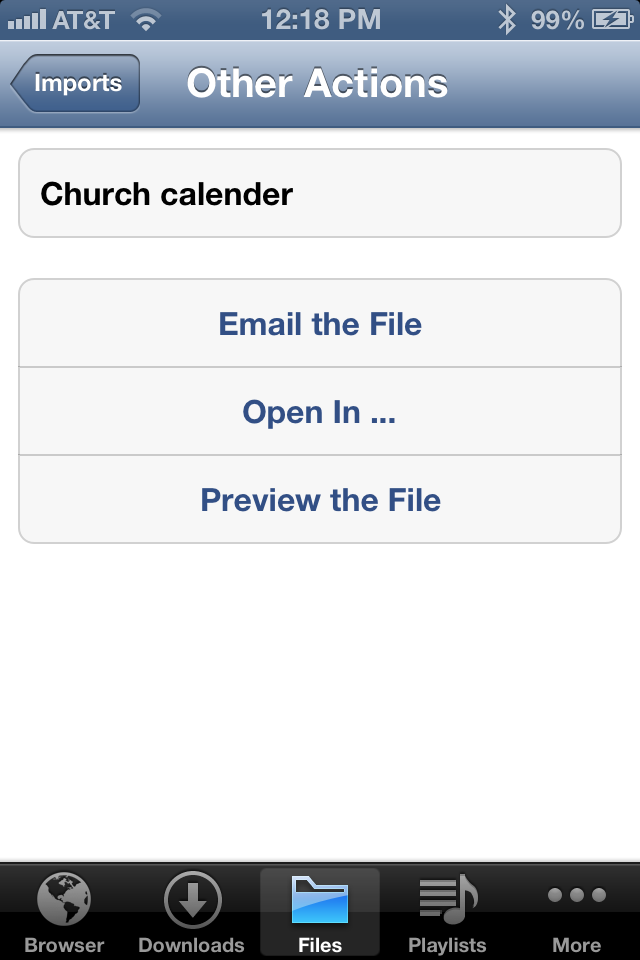Switch to the Browser tab
Image resolution: width=640 pixels, height=960 pixels.
pyautogui.click(x=64, y=912)
